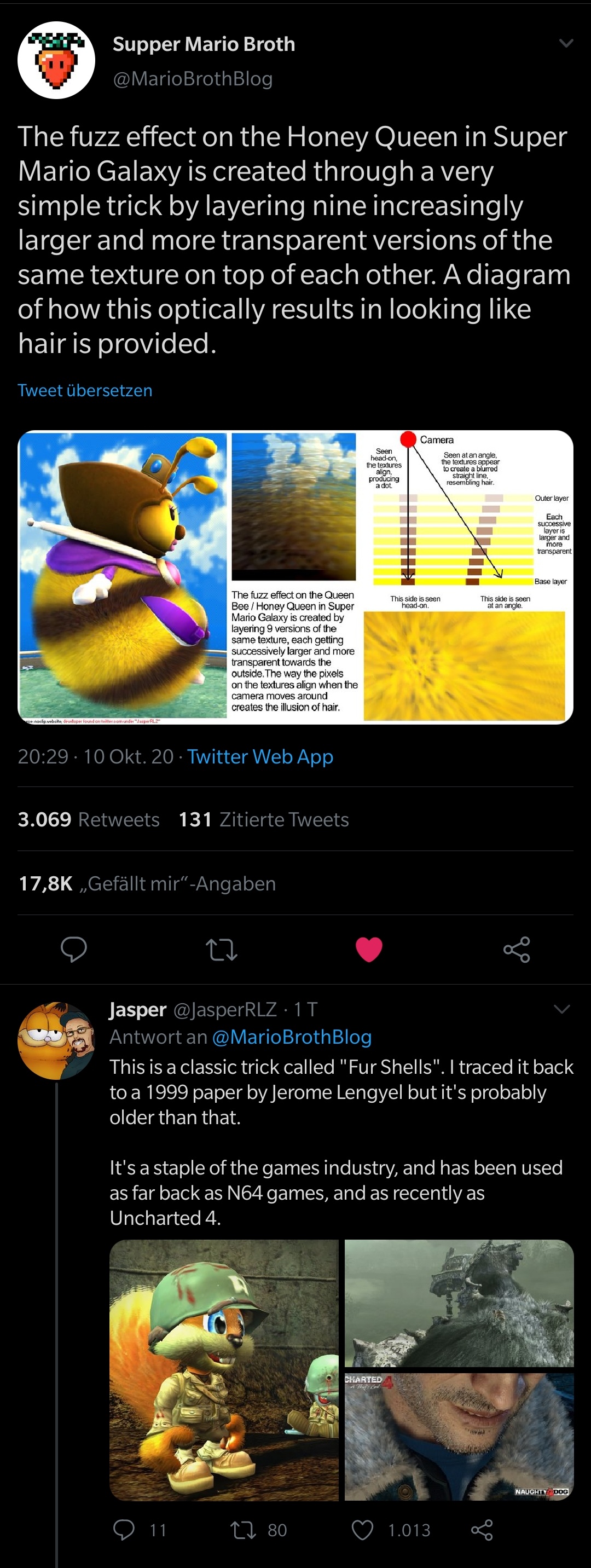
Task: Reply to Jasper's tweet
Action: click(124, 1530)
